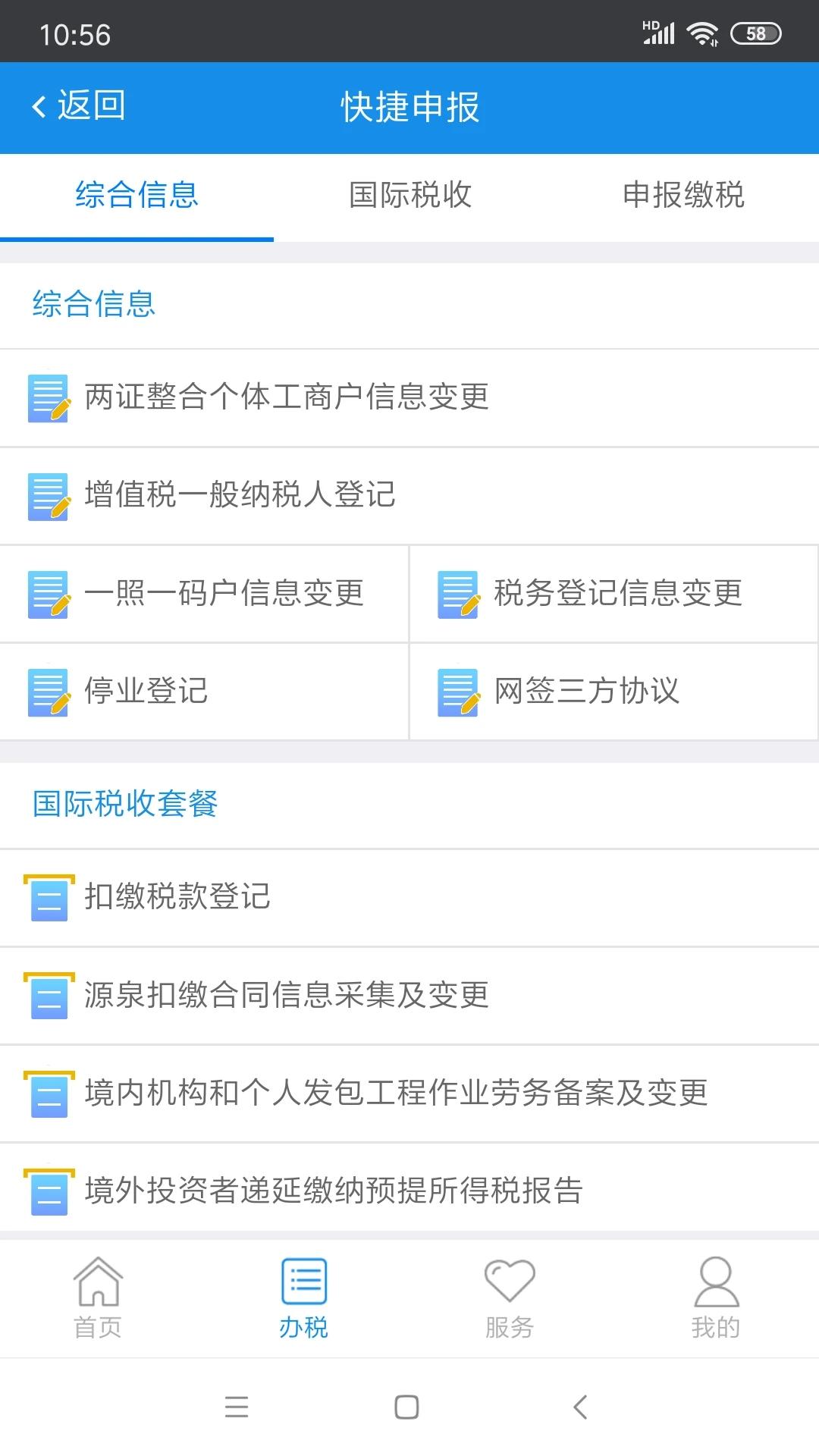Tap the system home button
Screen dimensions: 819x1456
[x=407, y=1407]
